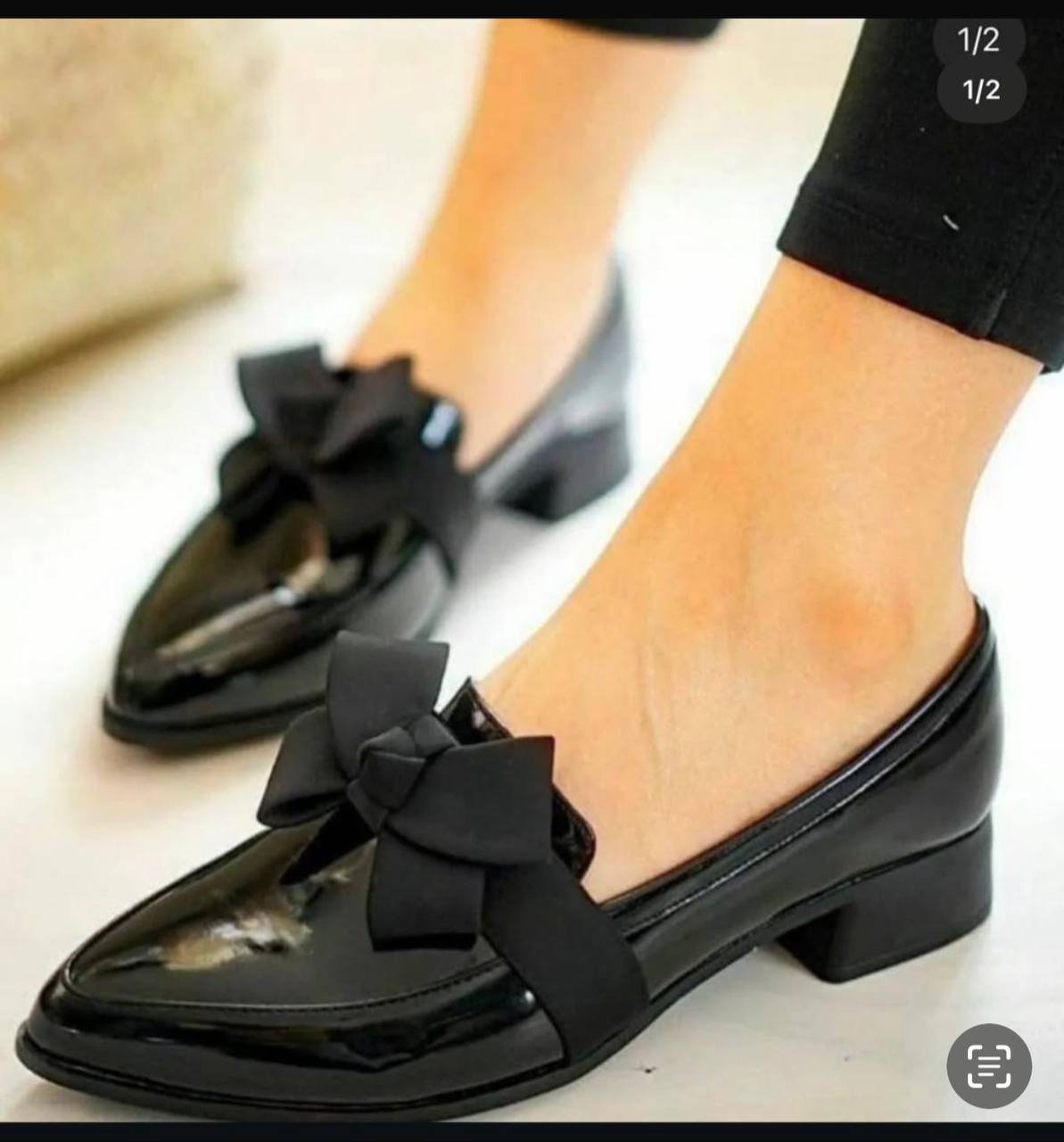Tap the text scan icon
The width and height of the screenshot is (1064, 1142).
pos(988,1066)
